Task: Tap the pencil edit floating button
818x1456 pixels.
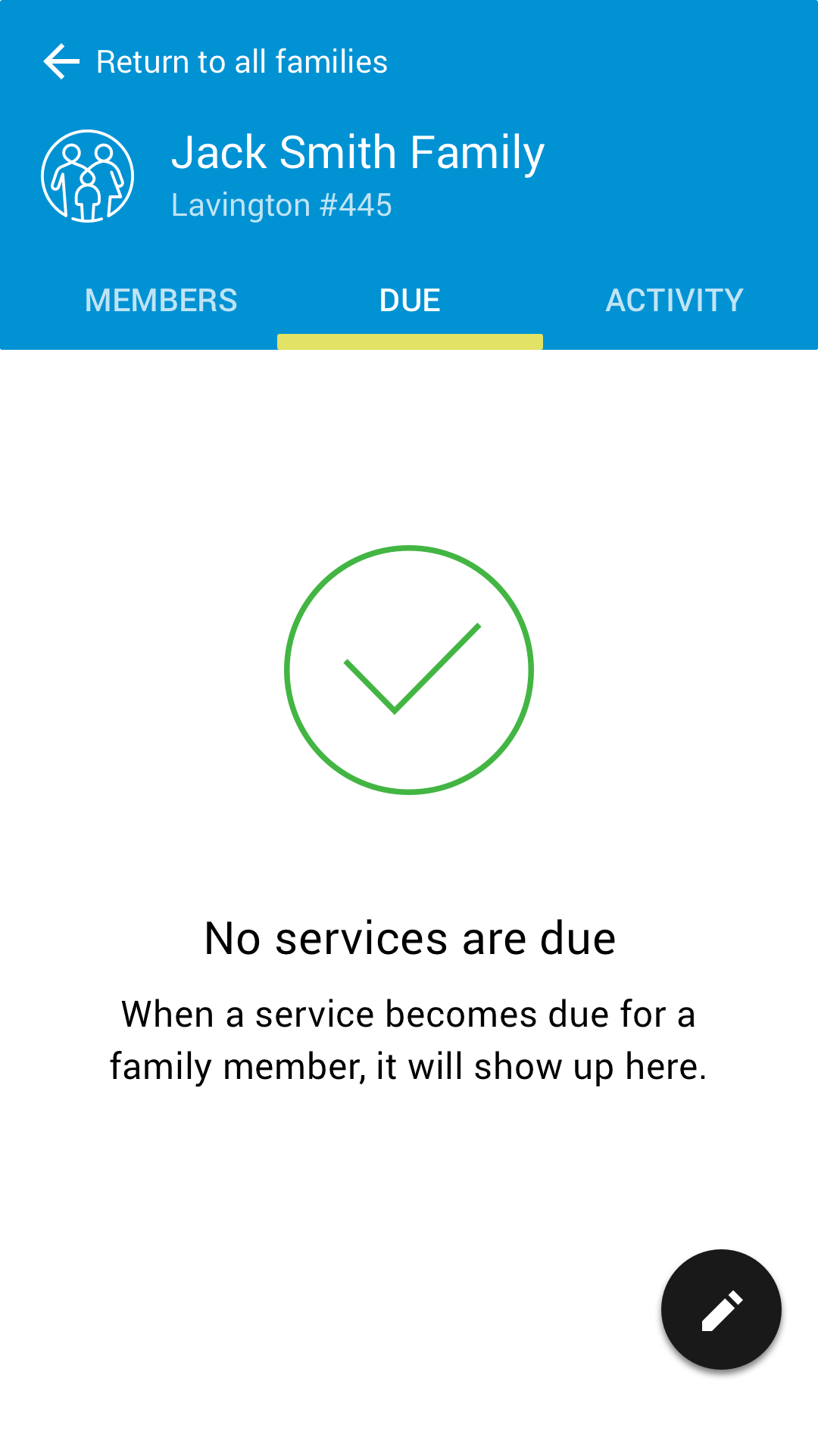Action: (x=721, y=1309)
